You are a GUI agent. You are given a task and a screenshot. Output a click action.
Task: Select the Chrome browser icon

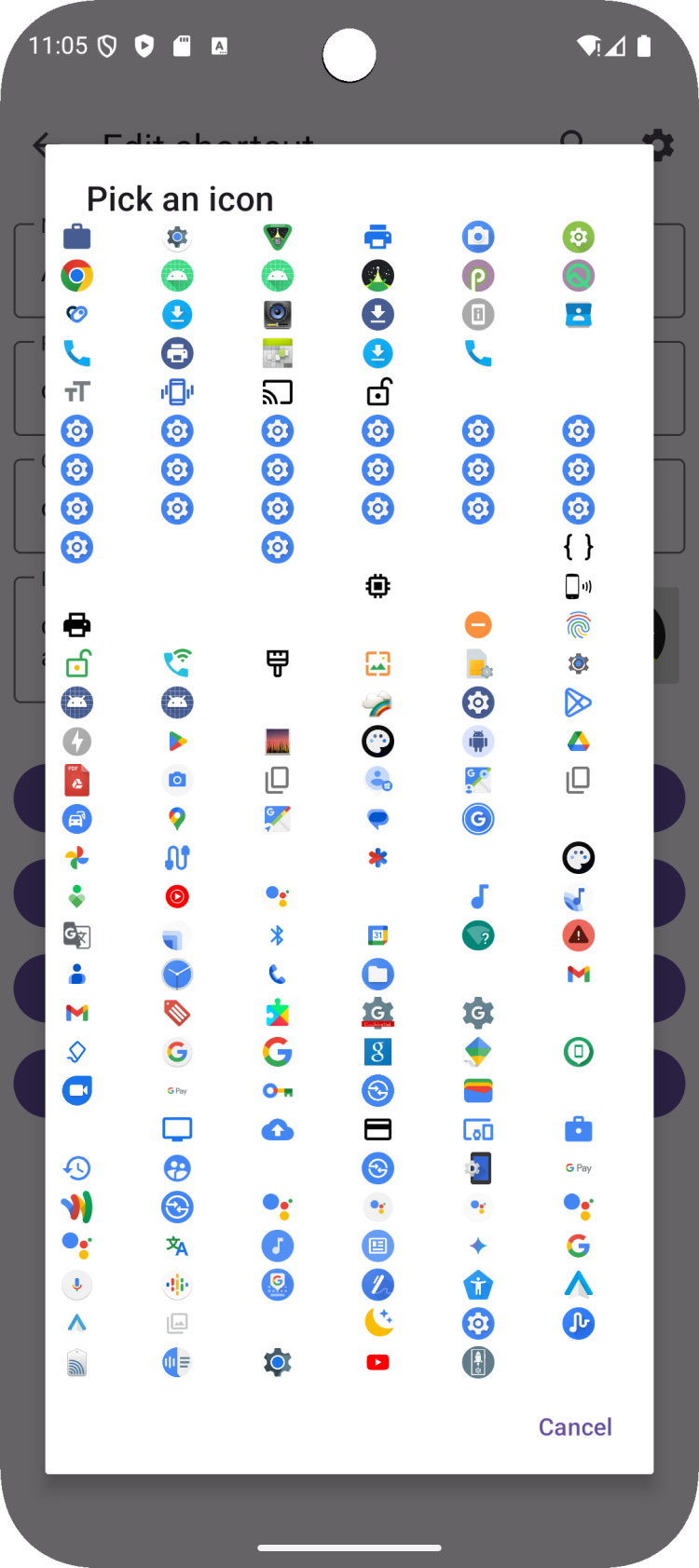(x=77, y=276)
